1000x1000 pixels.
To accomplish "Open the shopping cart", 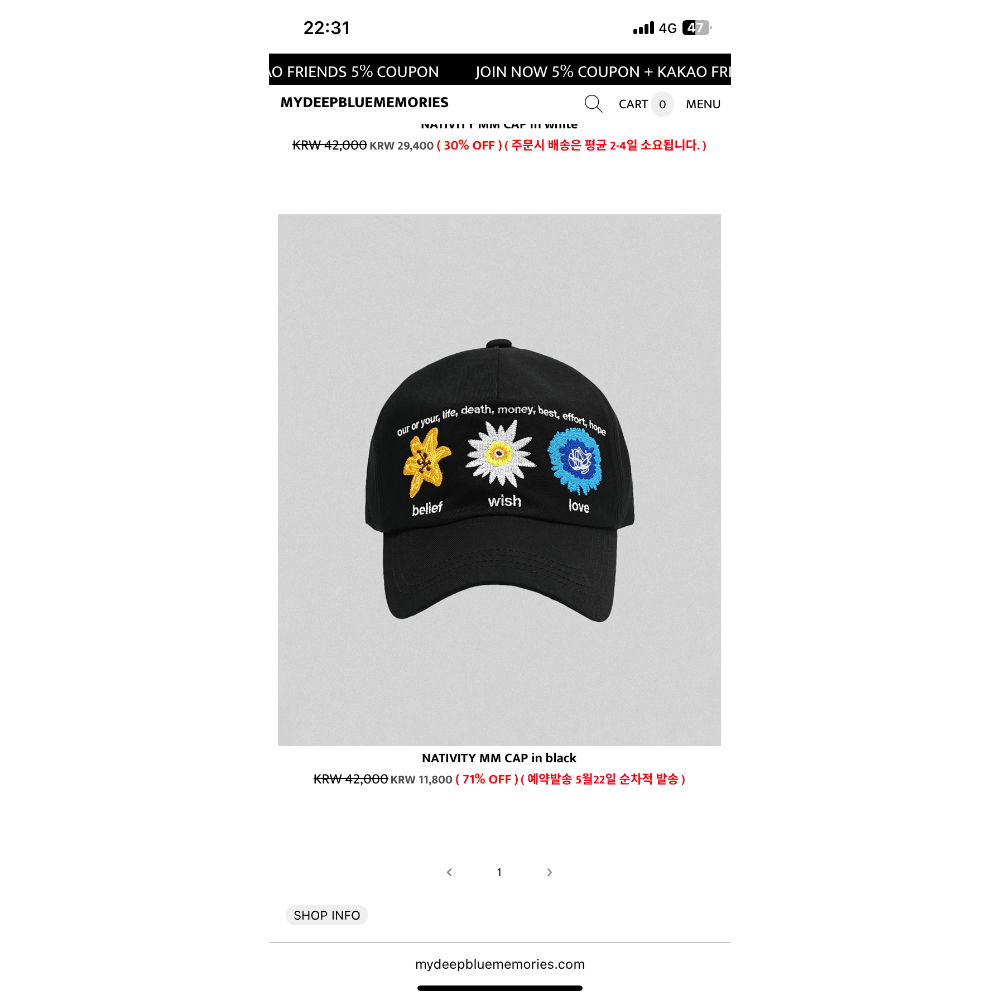I will point(645,104).
